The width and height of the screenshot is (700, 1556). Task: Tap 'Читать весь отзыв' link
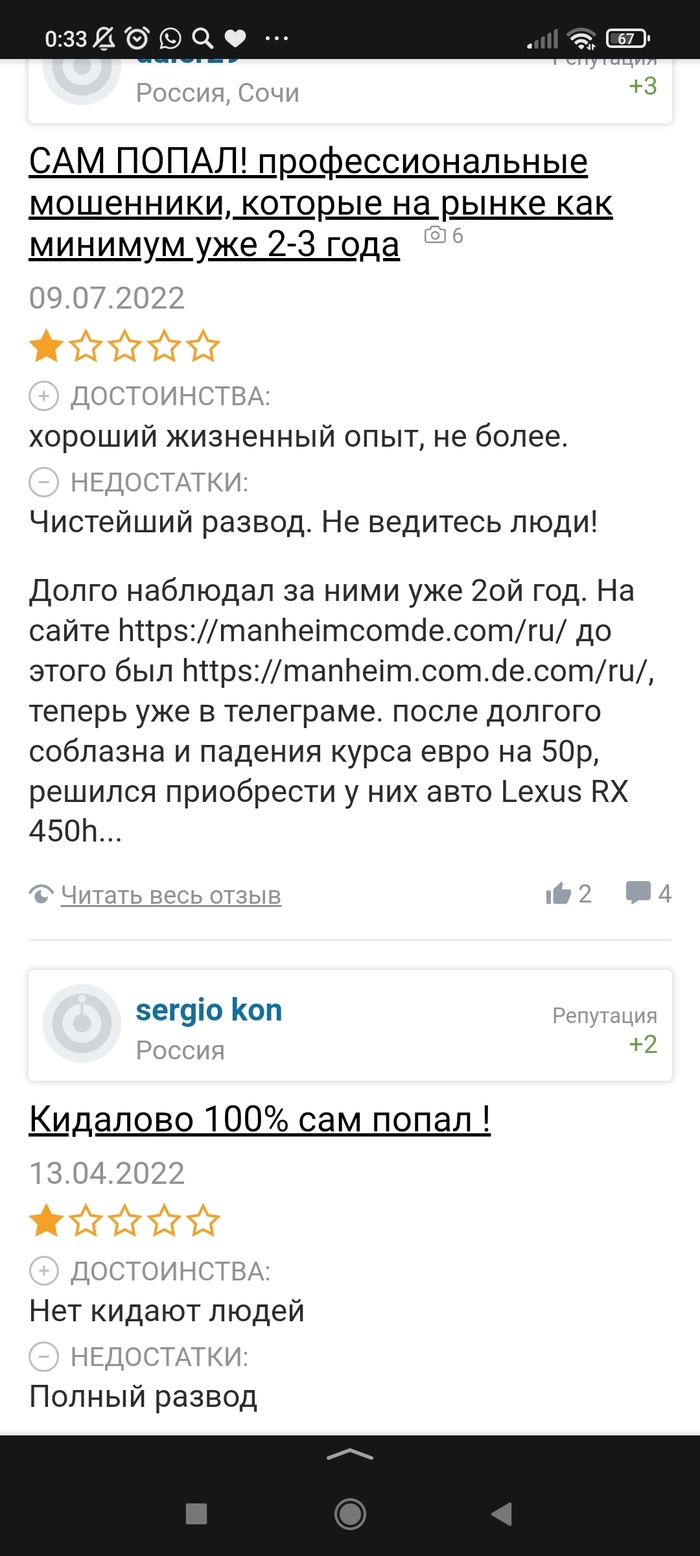click(x=170, y=895)
